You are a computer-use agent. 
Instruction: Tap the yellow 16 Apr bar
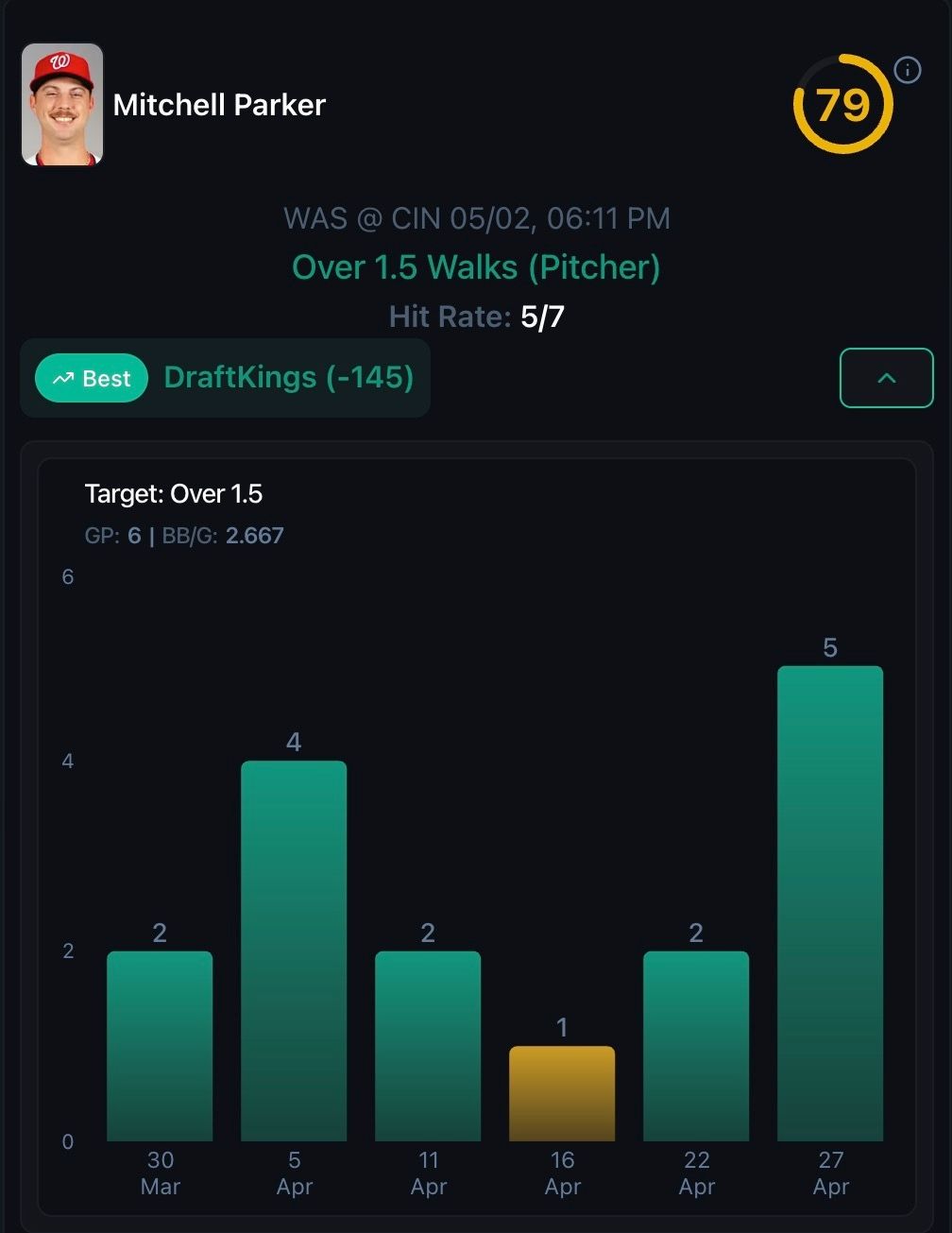[x=562, y=1093]
